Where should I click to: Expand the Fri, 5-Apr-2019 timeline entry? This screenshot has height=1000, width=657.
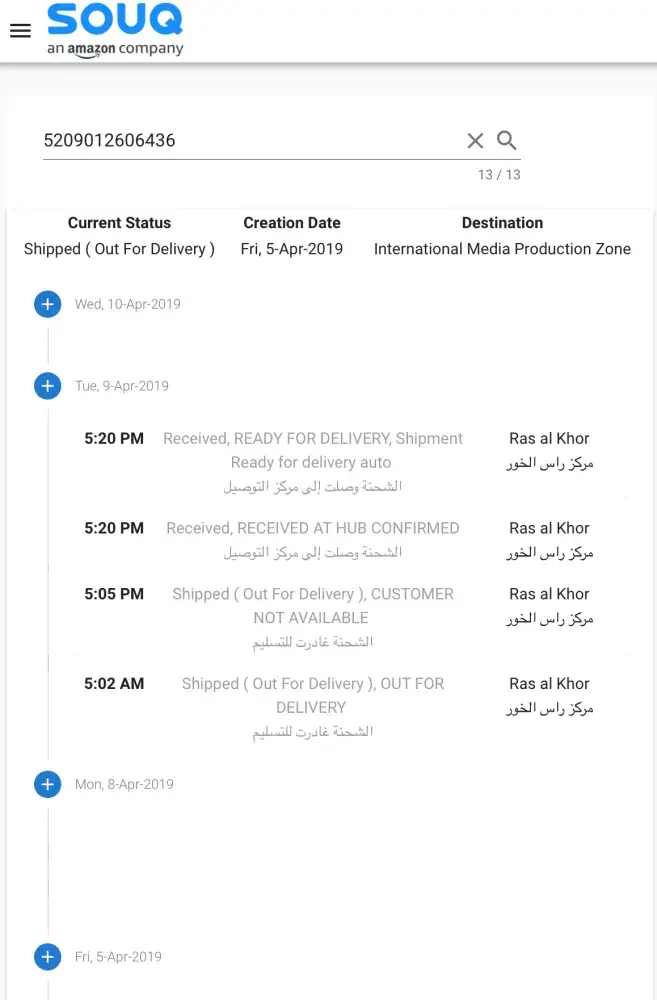[48, 957]
